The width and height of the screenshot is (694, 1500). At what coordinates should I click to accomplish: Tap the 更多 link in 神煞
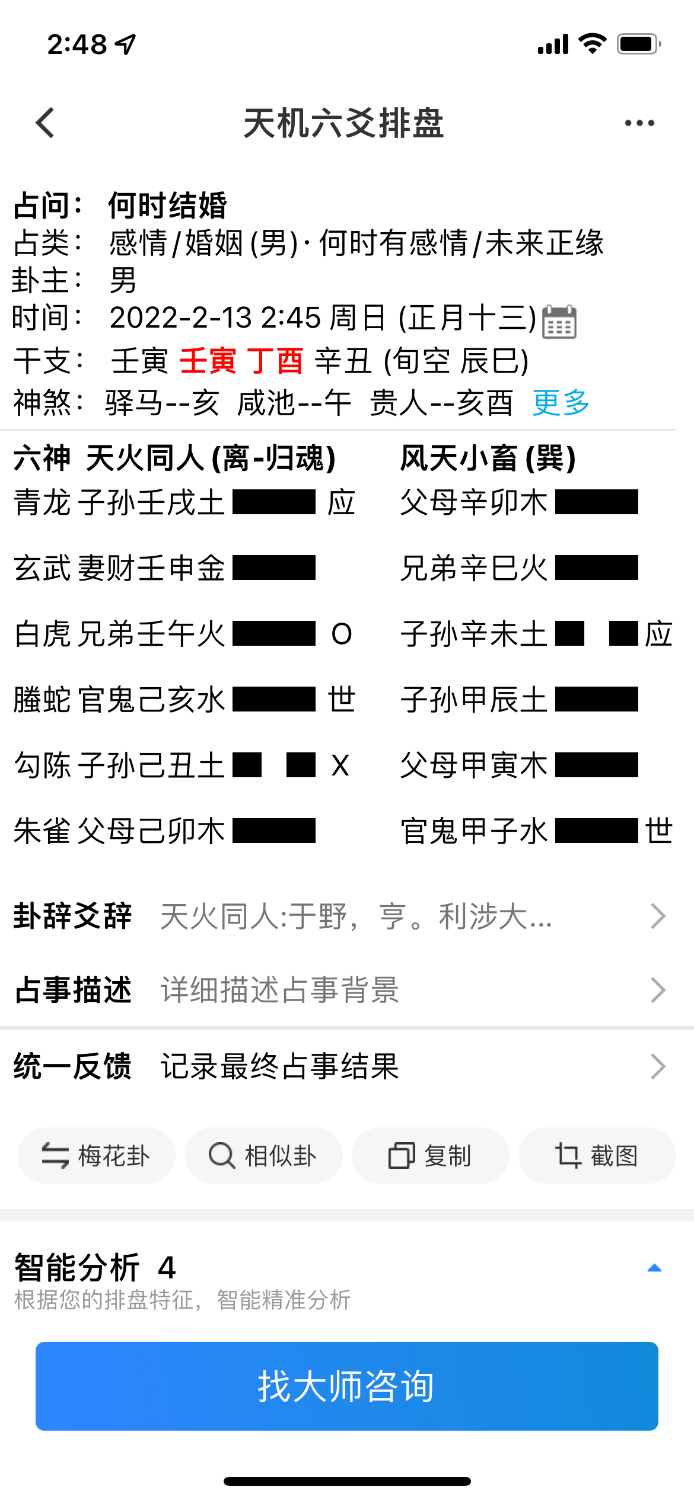[561, 403]
